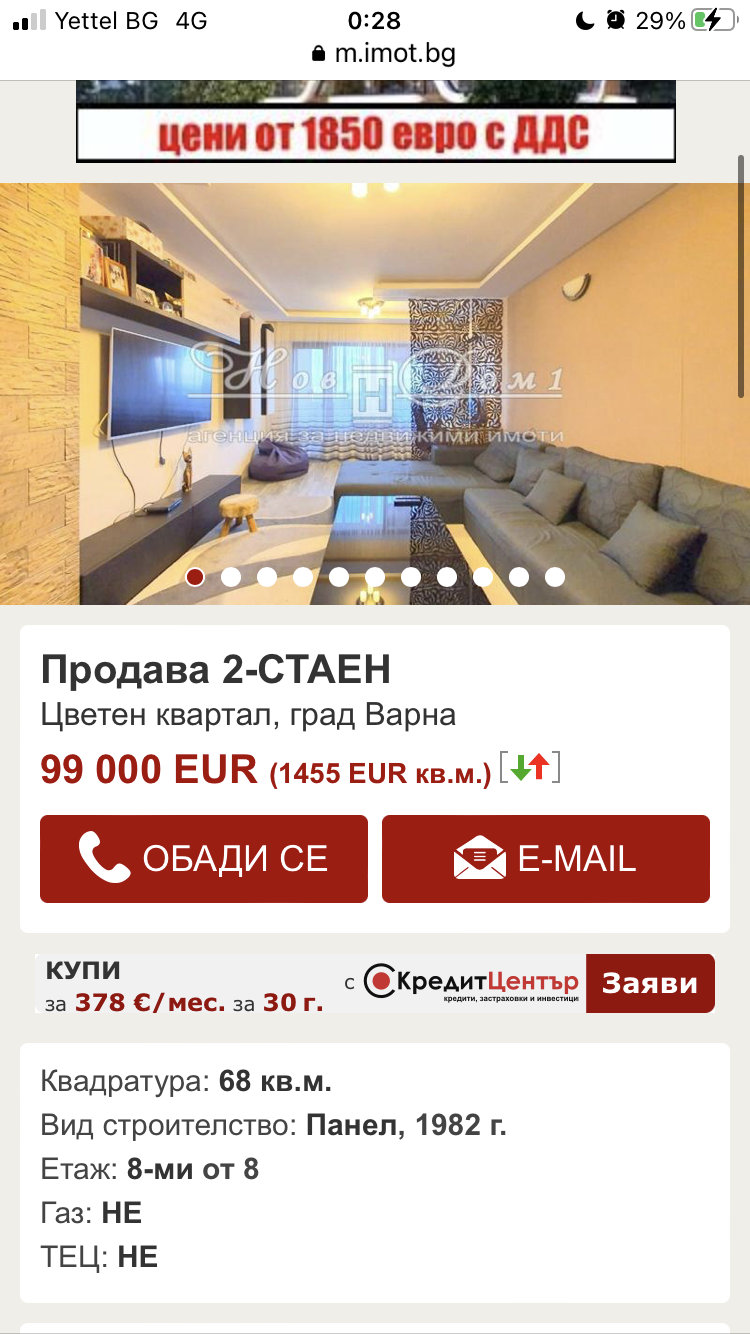The height and width of the screenshot is (1334, 750).
Task: Send an E-MAIL inquiry about the listing
Action: pos(546,859)
